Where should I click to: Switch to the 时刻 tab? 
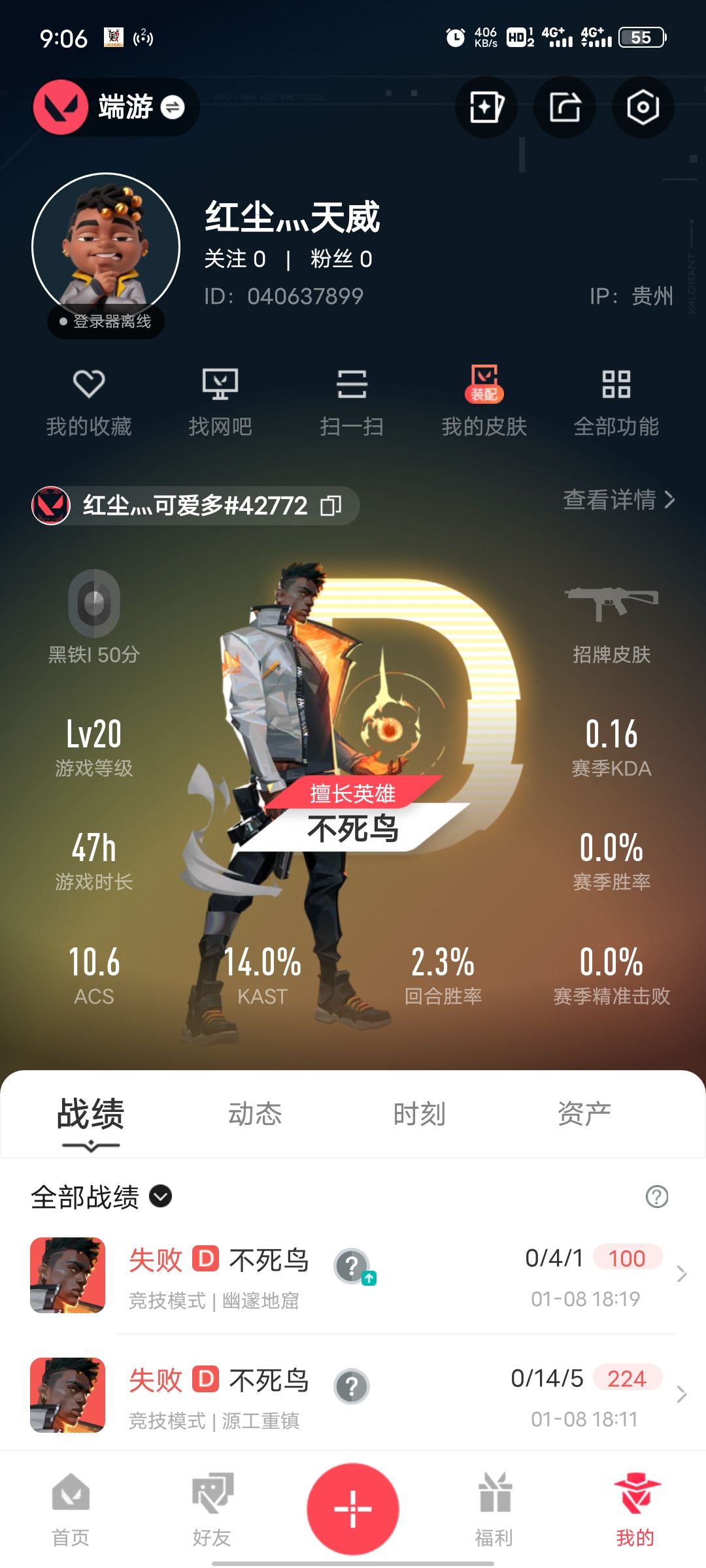coord(420,1114)
